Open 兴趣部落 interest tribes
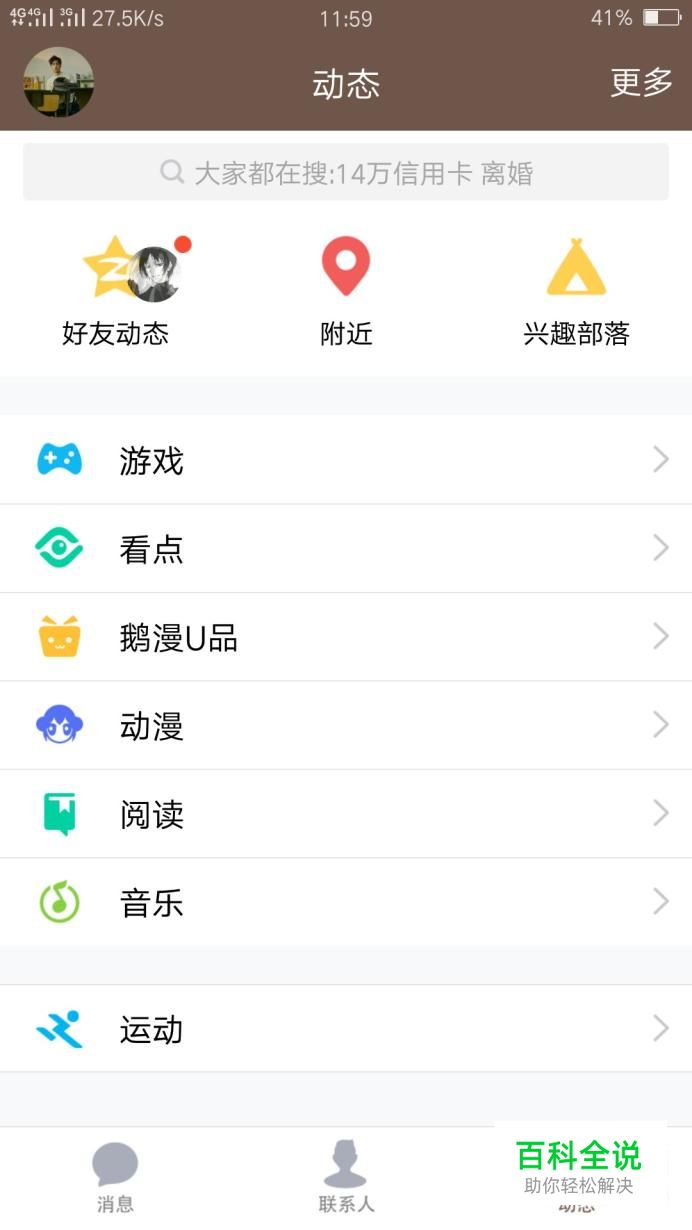Viewport: 692px width, 1230px height. (576, 291)
